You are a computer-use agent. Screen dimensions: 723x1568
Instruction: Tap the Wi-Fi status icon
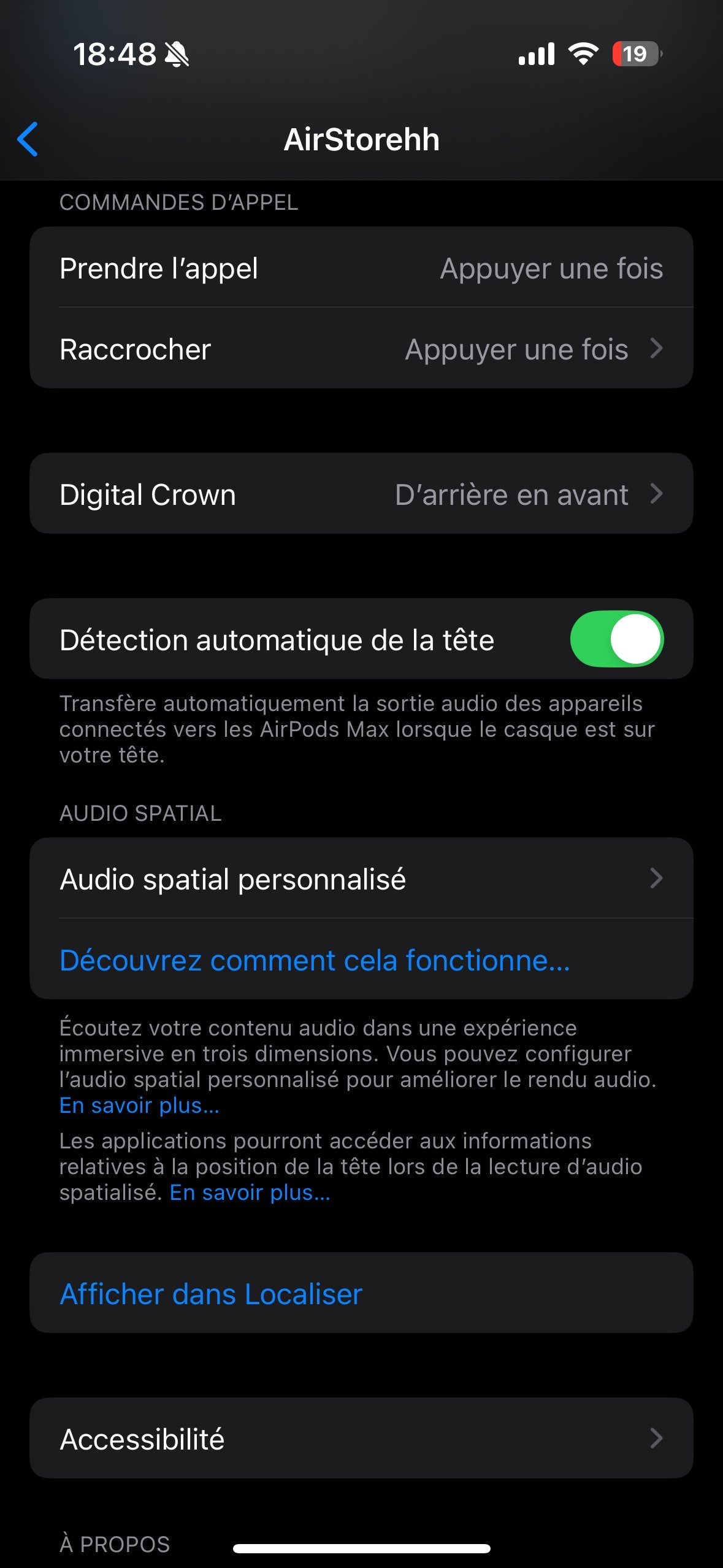click(582, 55)
